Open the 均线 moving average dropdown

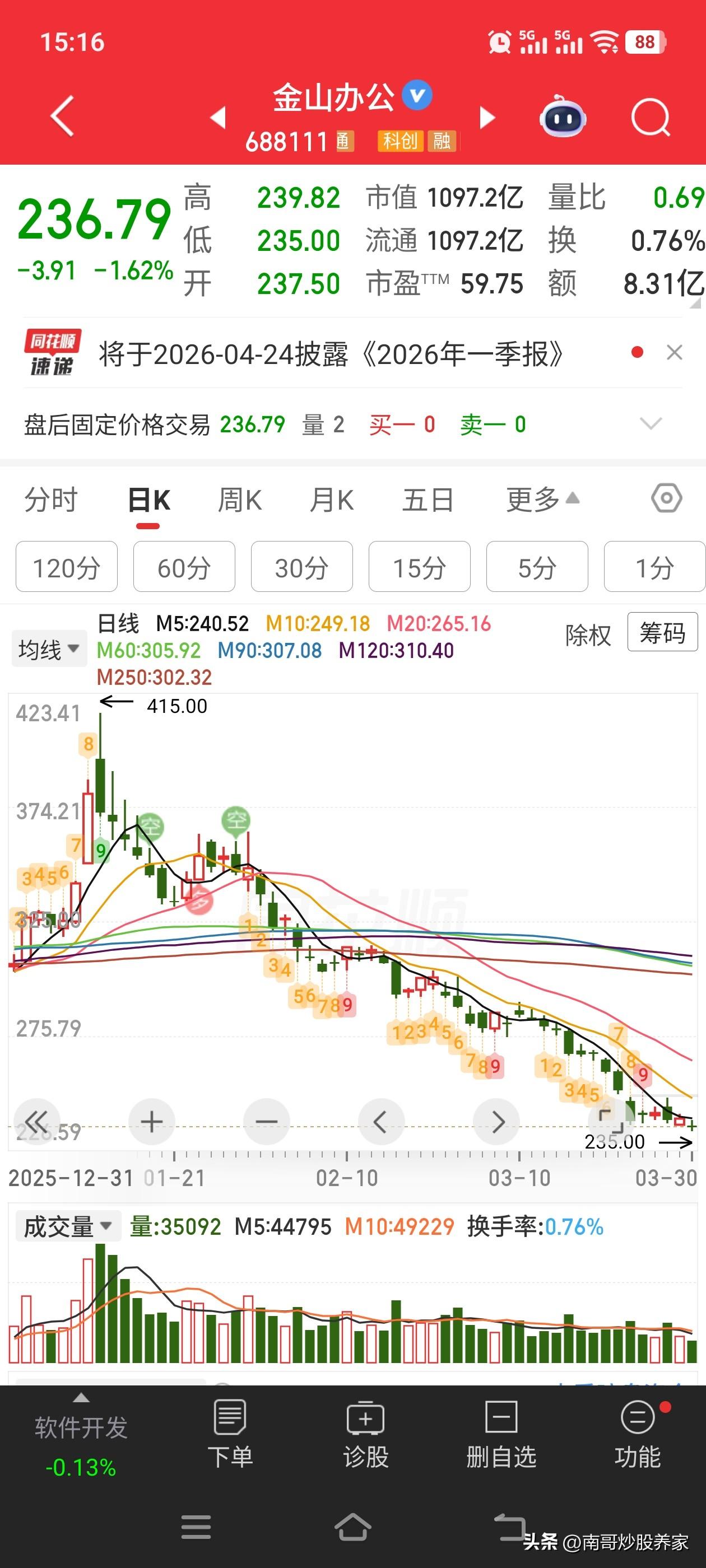coord(48,649)
